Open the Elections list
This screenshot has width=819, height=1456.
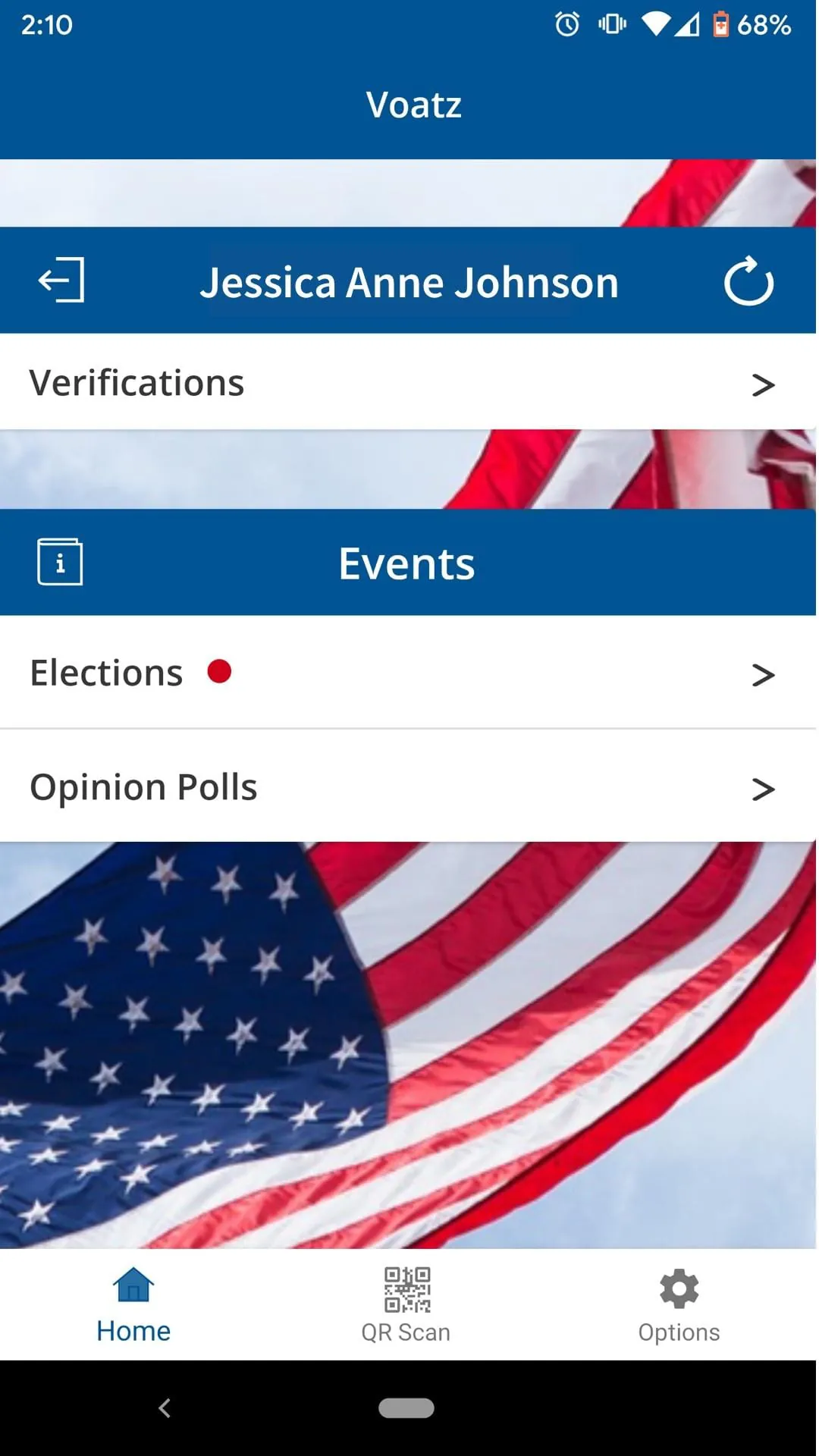click(408, 673)
